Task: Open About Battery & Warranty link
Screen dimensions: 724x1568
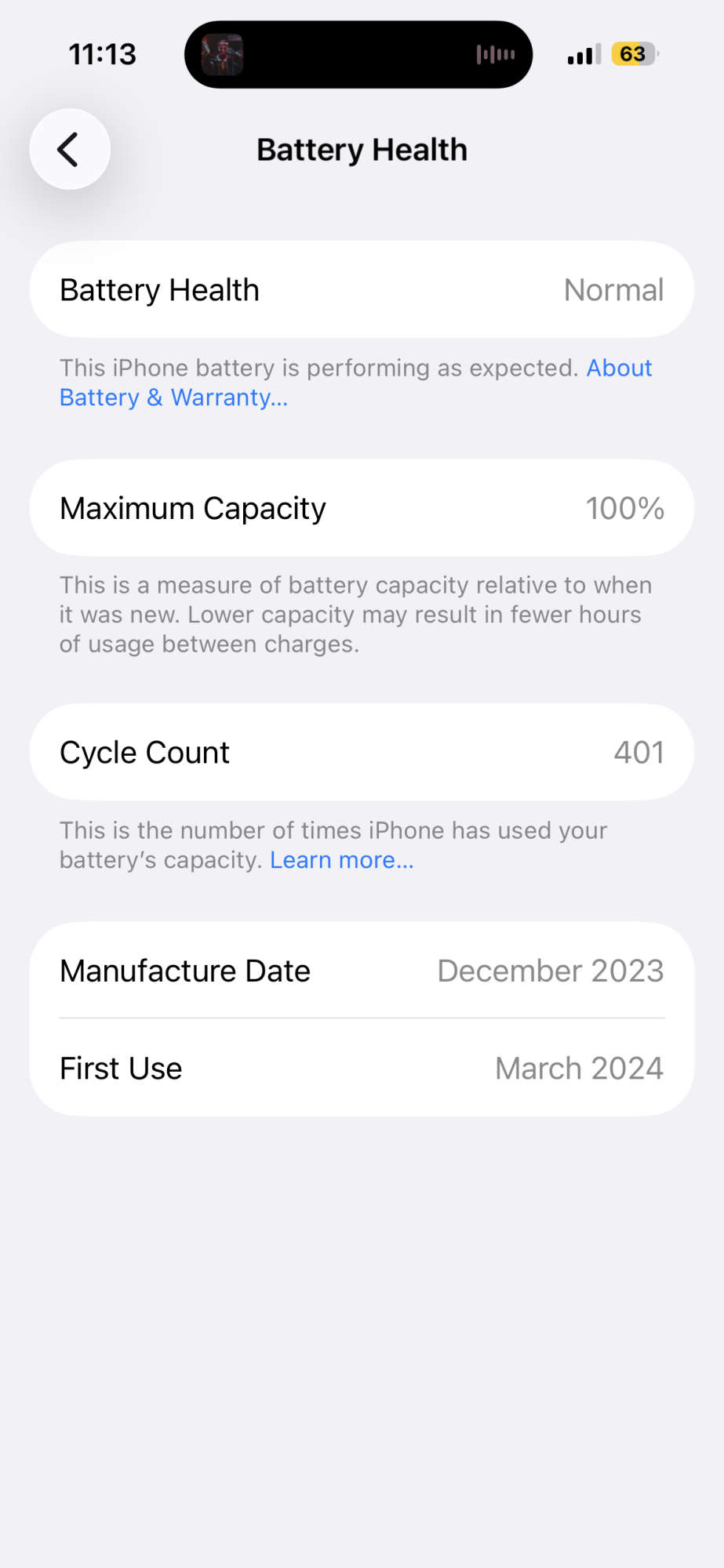Action: pyautogui.click(x=173, y=397)
